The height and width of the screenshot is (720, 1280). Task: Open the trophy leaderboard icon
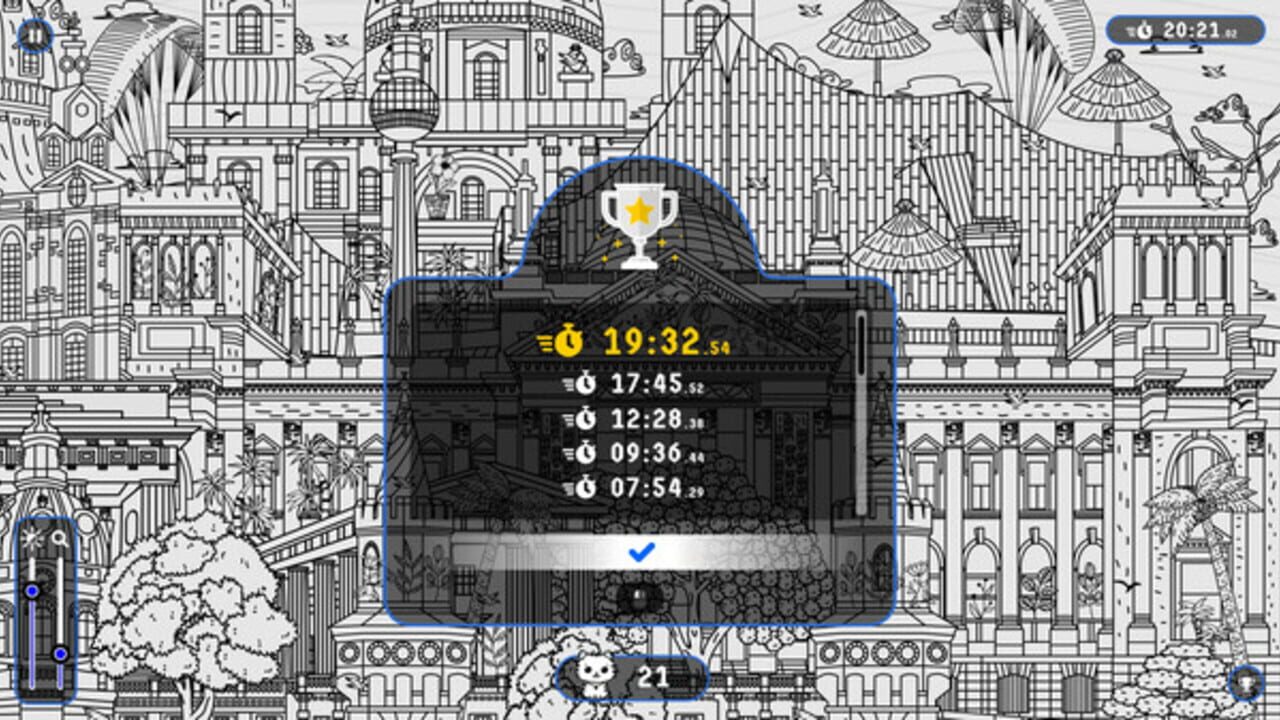pos(1245,683)
